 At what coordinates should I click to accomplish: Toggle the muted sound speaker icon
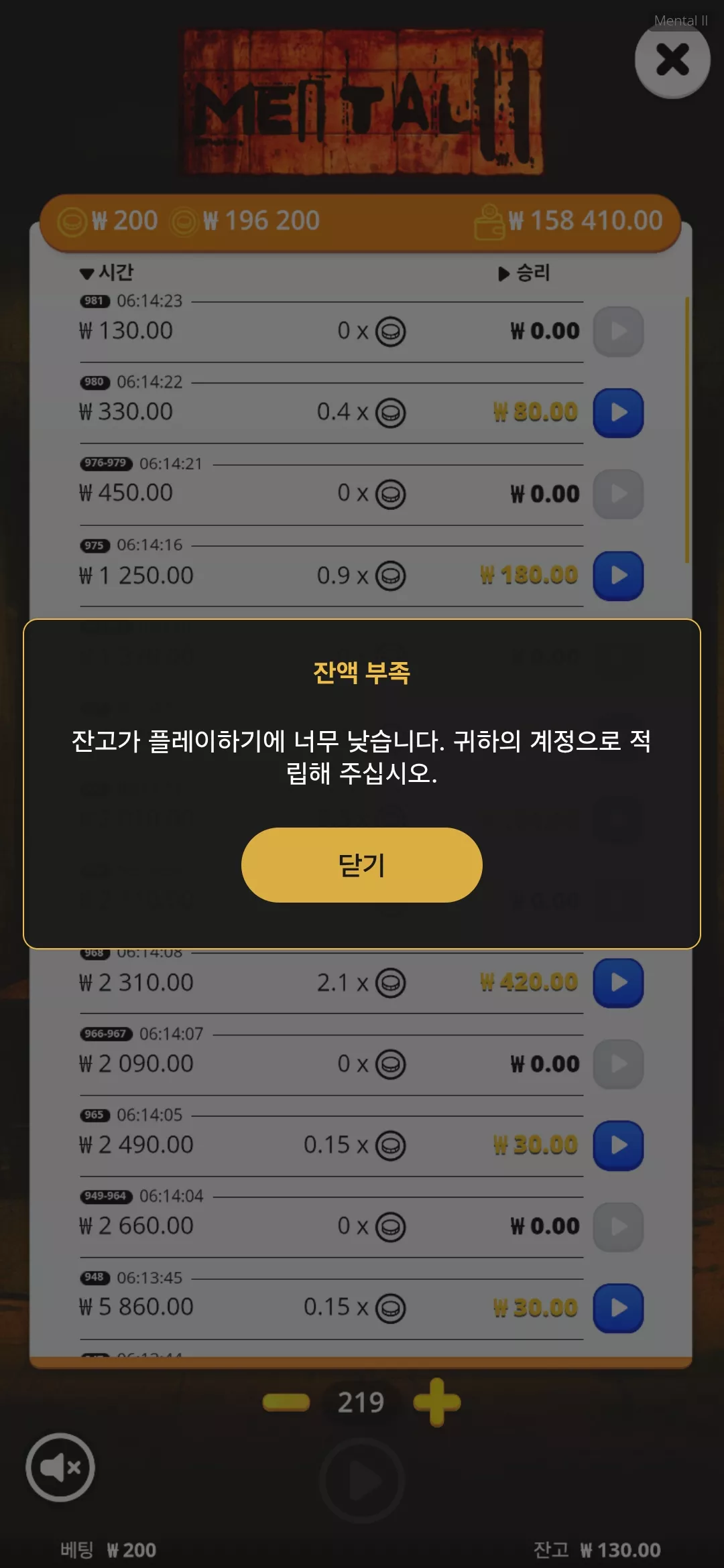[60, 1467]
